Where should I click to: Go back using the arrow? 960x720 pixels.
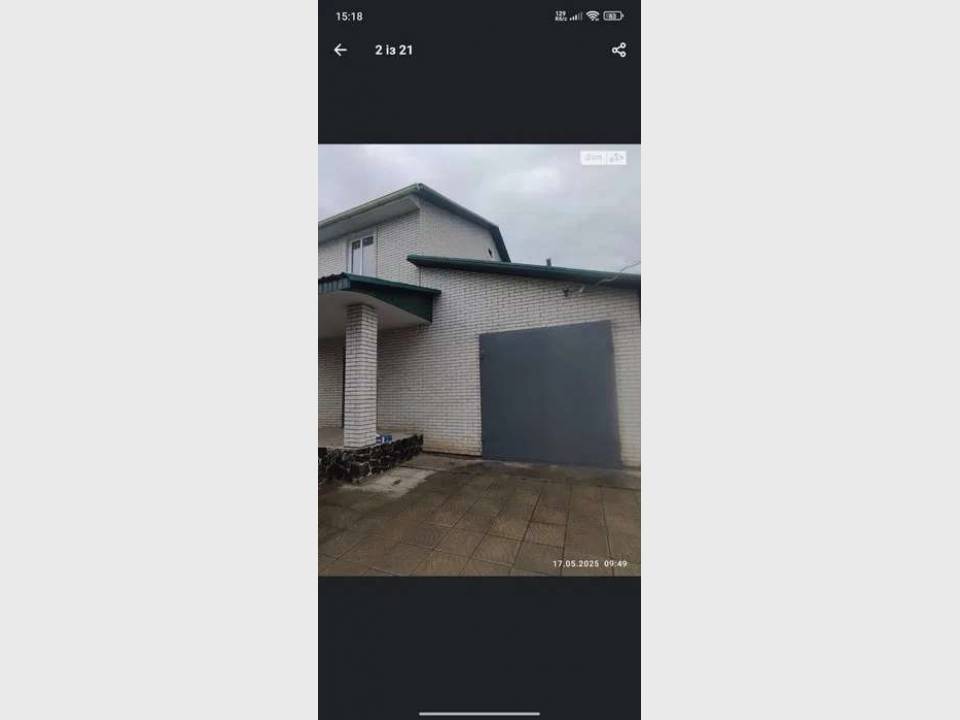(x=340, y=50)
